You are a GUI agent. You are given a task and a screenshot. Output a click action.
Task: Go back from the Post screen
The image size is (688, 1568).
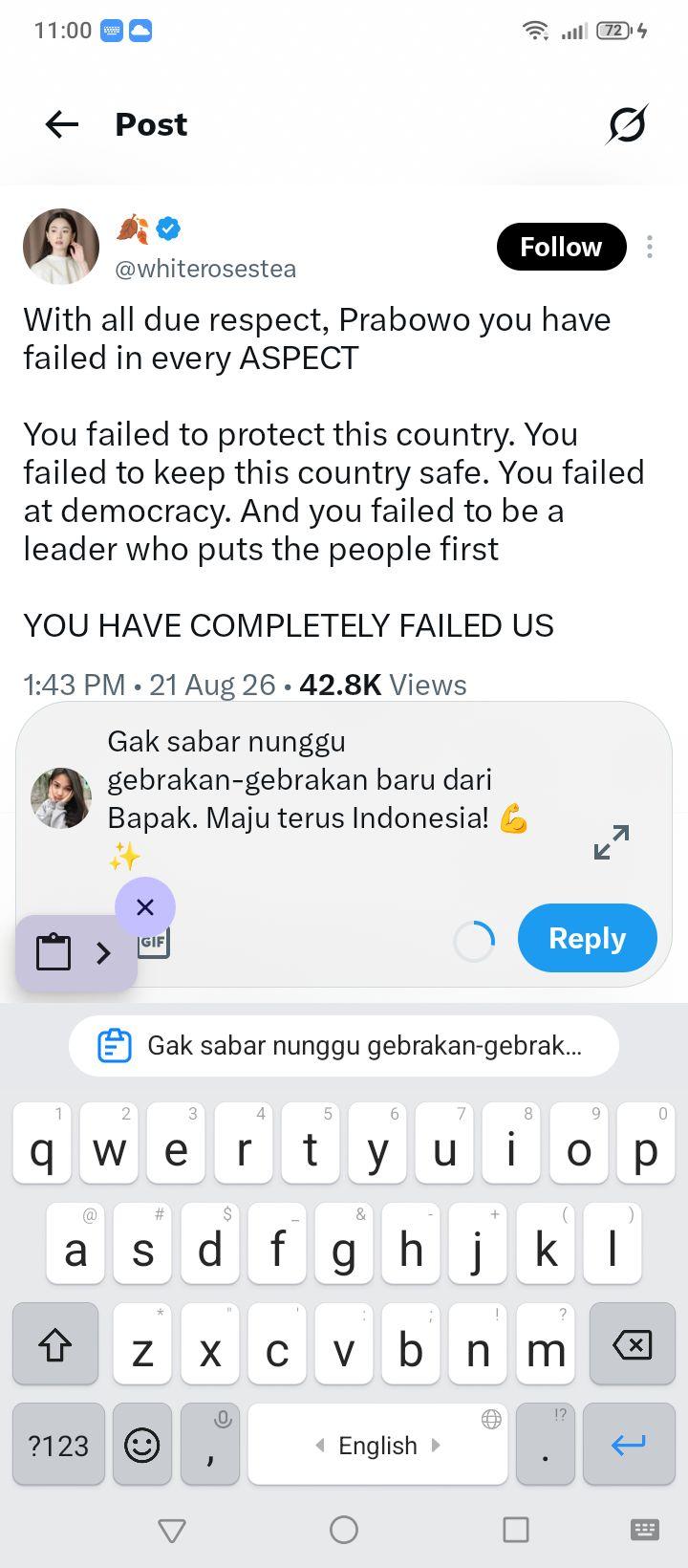pyautogui.click(x=62, y=124)
